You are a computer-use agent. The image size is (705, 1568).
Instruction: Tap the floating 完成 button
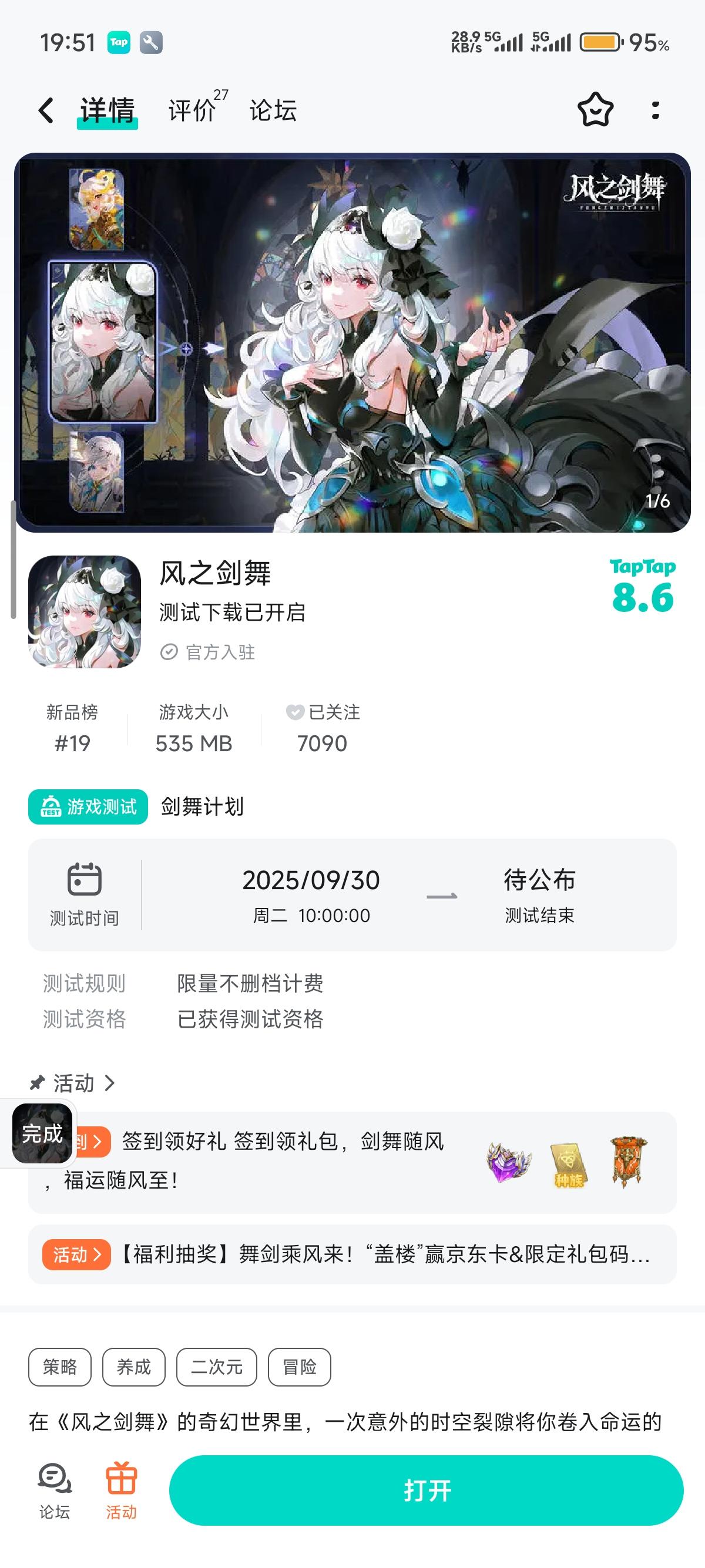pos(42,1133)
